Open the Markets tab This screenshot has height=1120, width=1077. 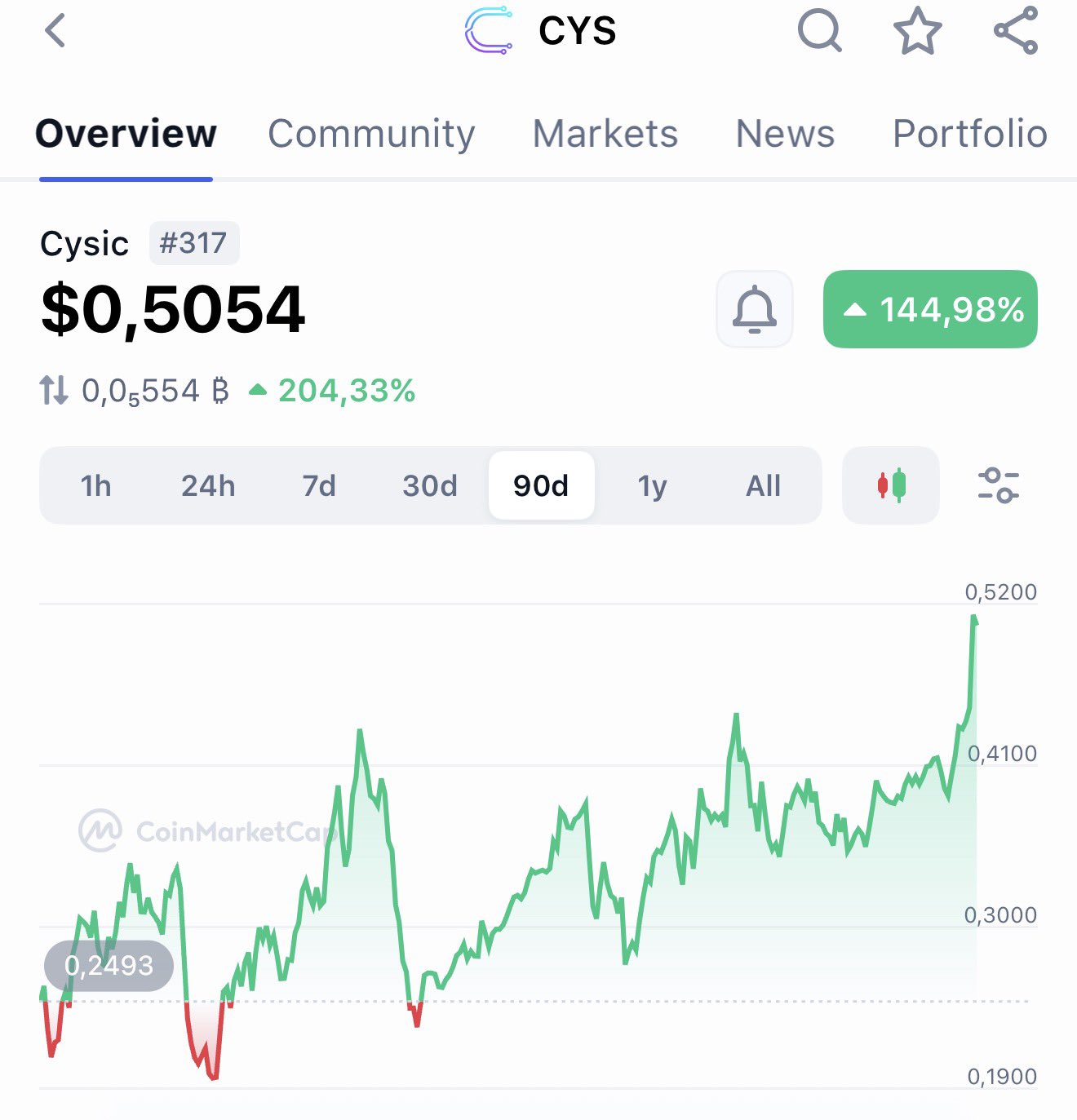[605, 134]
